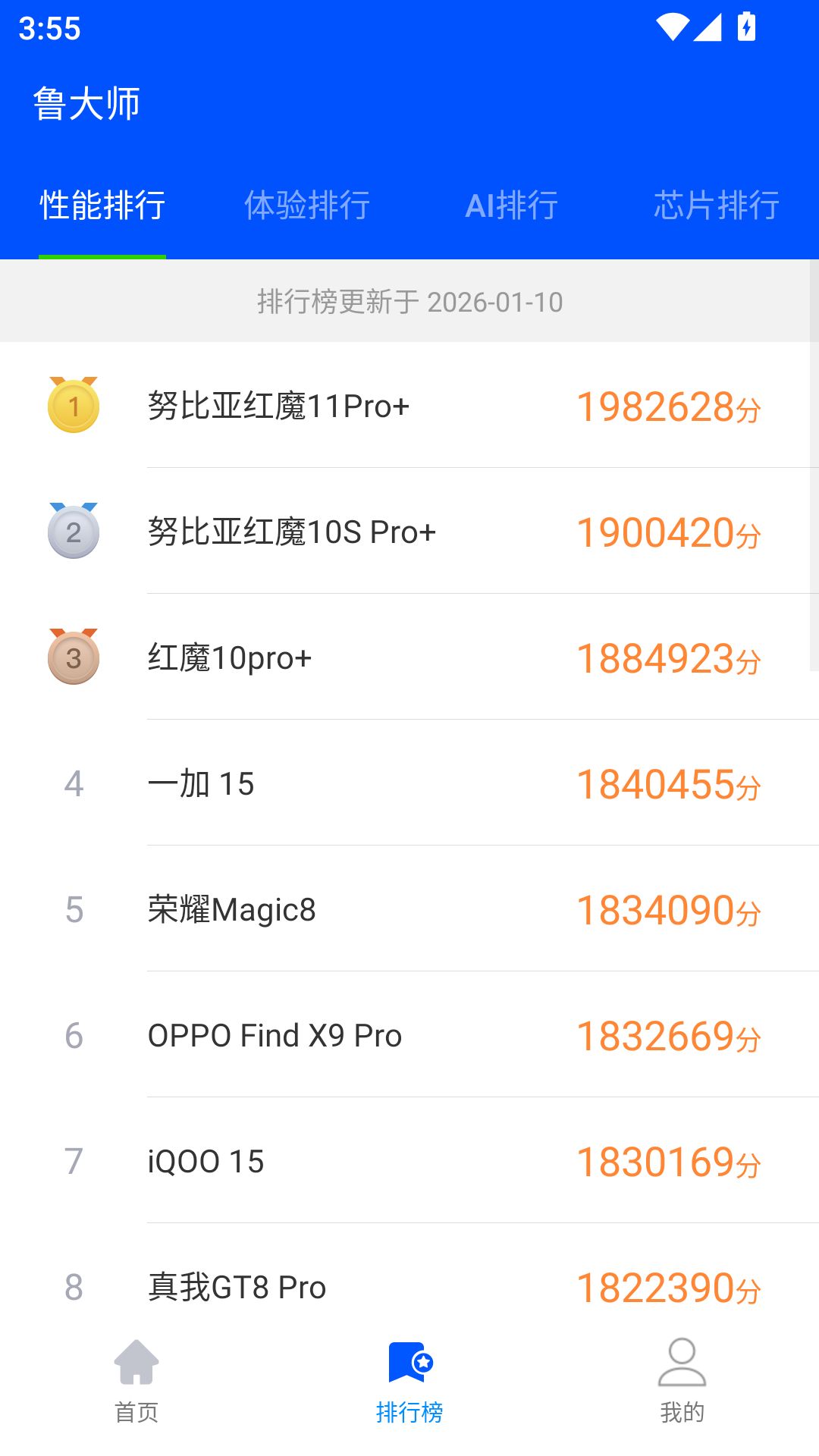Tap the 鲁大师 app title
This screenshot has height=1456, width=819.
(87, 102)
